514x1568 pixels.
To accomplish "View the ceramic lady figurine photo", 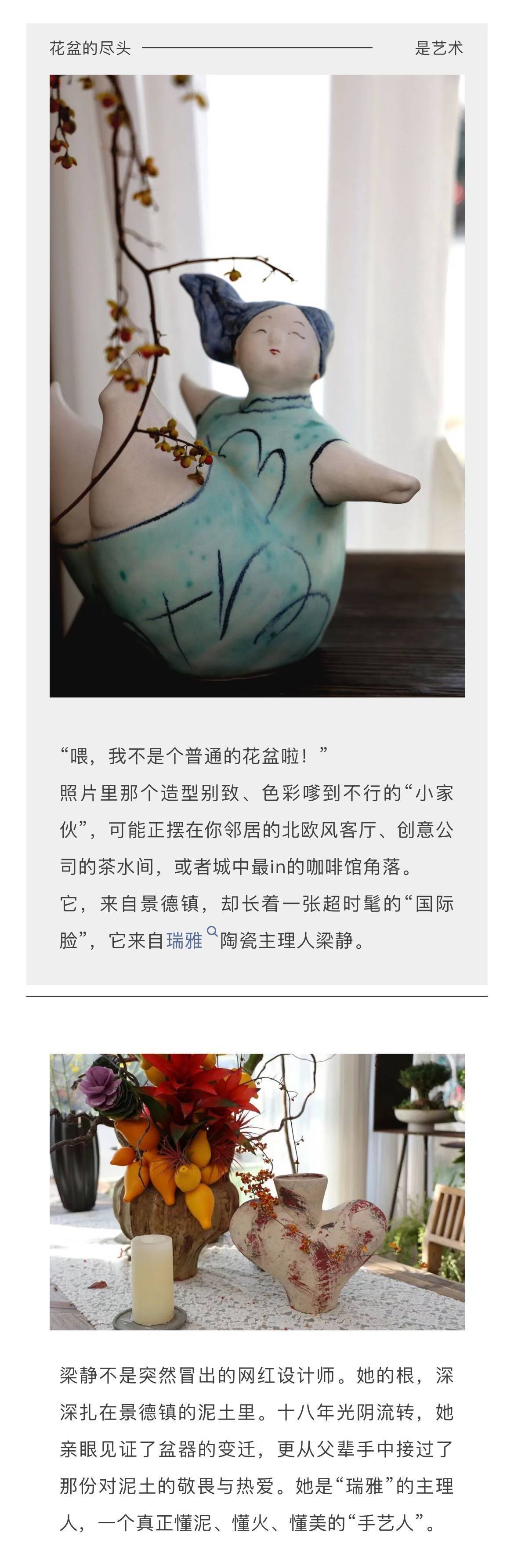I will pos(257,385).
